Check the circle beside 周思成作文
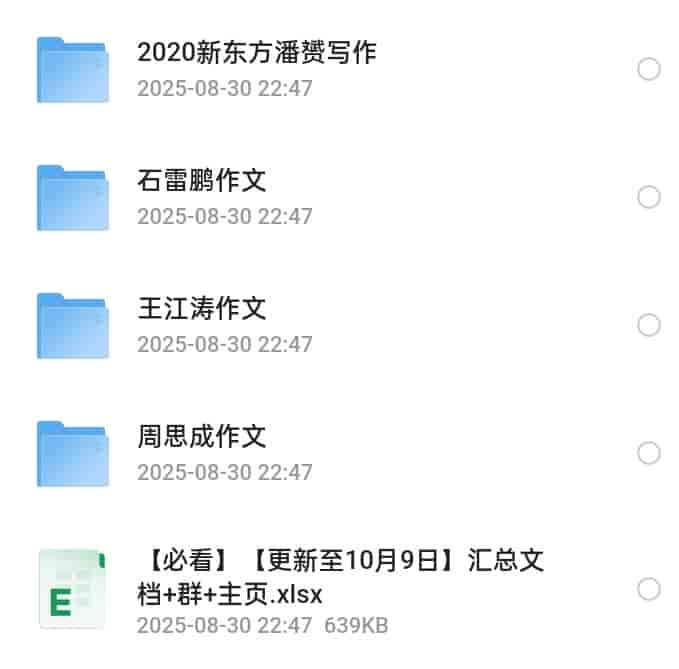The image size is (679, 669). pos(649,453)
